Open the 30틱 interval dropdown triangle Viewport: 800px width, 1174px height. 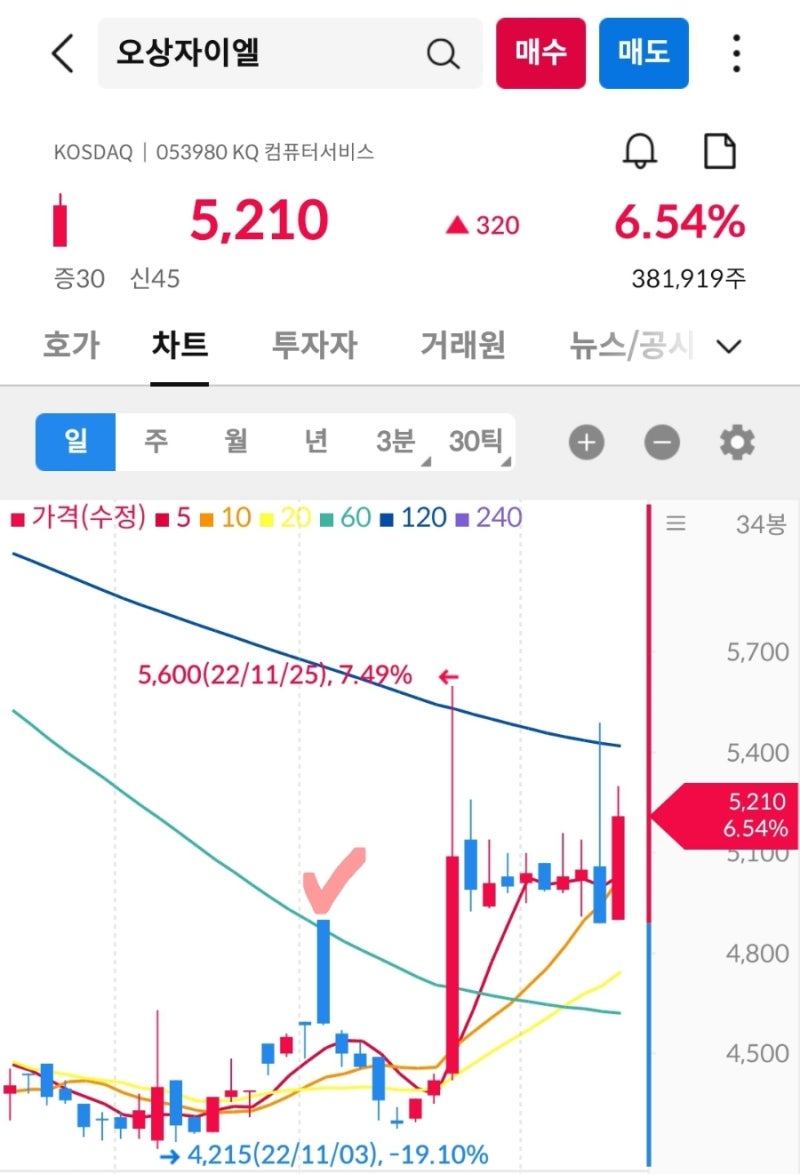tap(507, 460)
